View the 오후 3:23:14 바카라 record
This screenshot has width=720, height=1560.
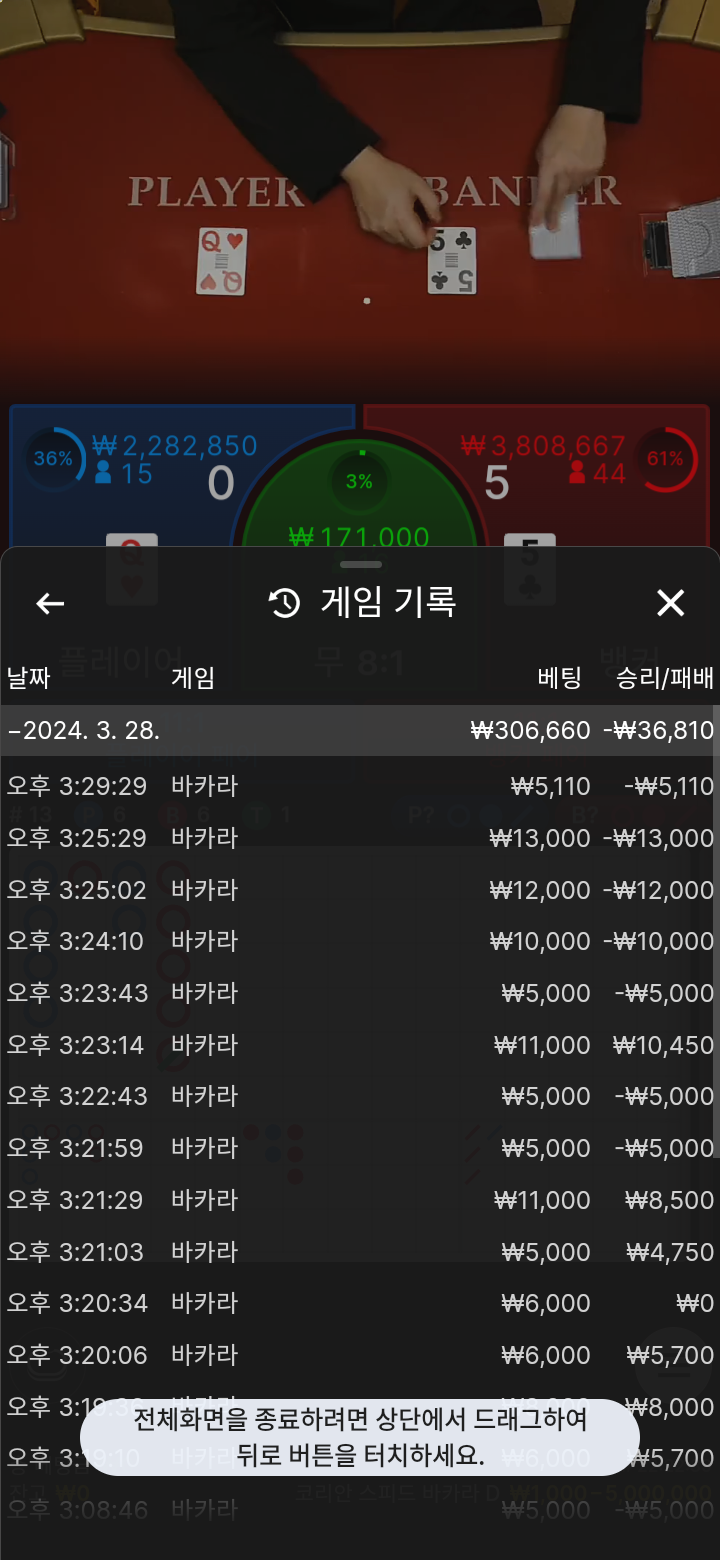[360, 1045]
